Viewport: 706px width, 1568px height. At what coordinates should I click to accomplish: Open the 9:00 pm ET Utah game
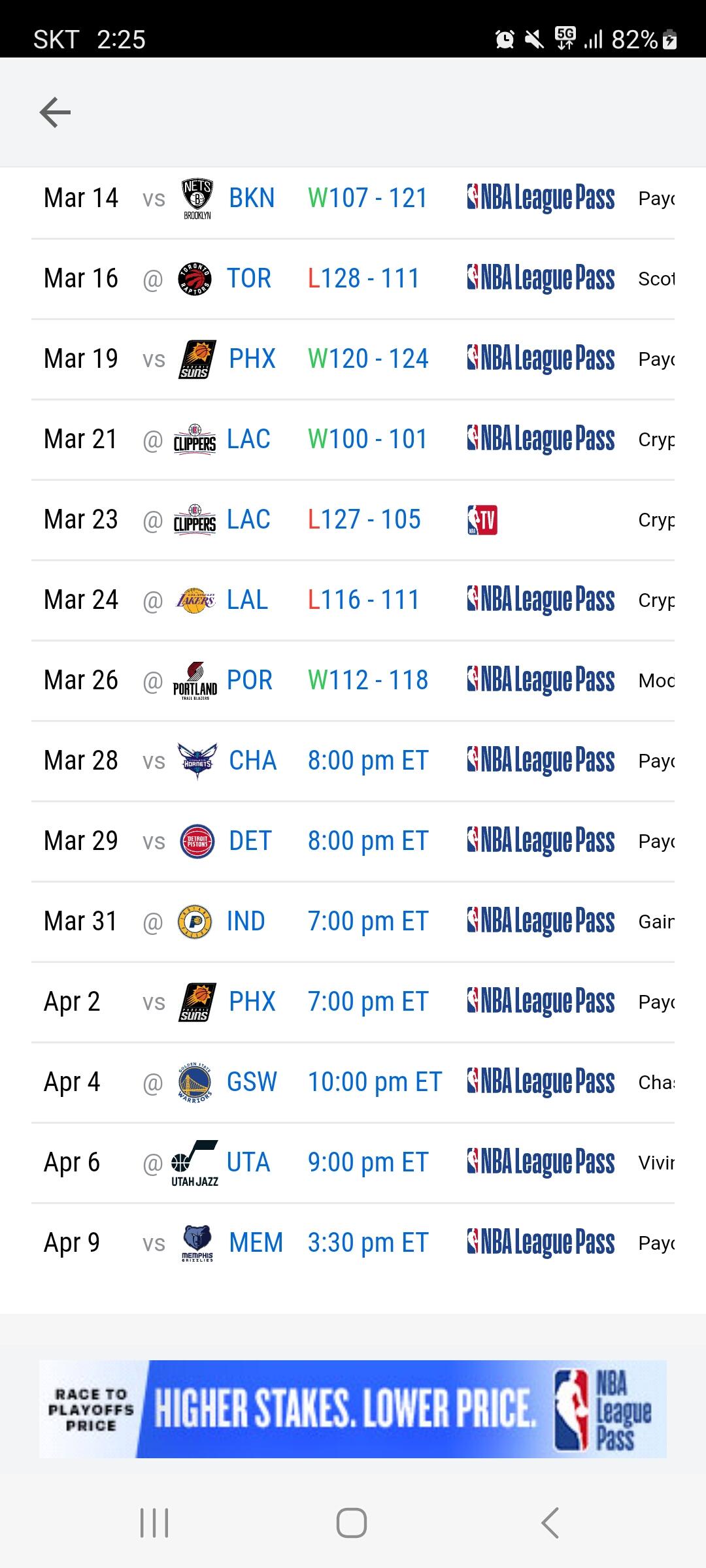(368, 1162)
